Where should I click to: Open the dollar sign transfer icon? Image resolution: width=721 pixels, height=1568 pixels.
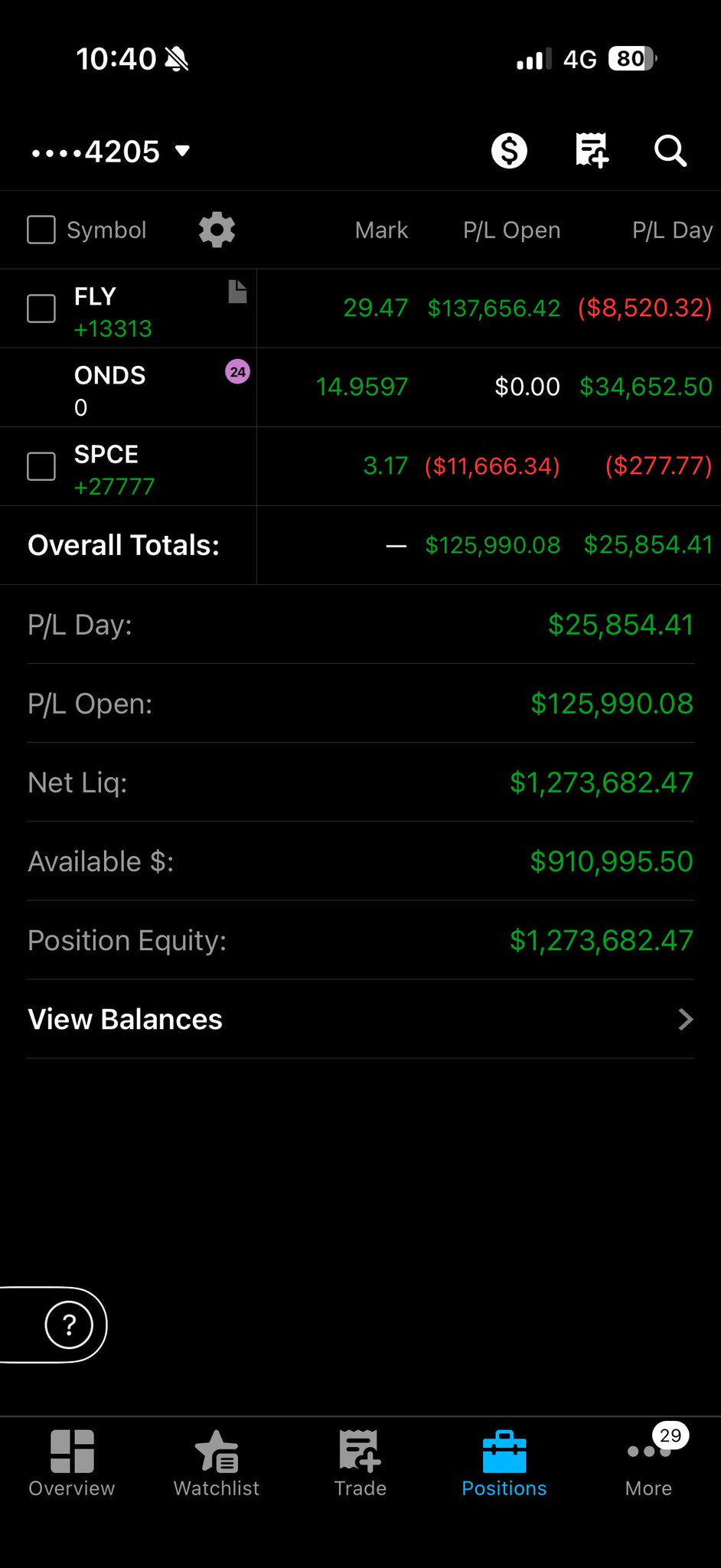click(509, 150)
